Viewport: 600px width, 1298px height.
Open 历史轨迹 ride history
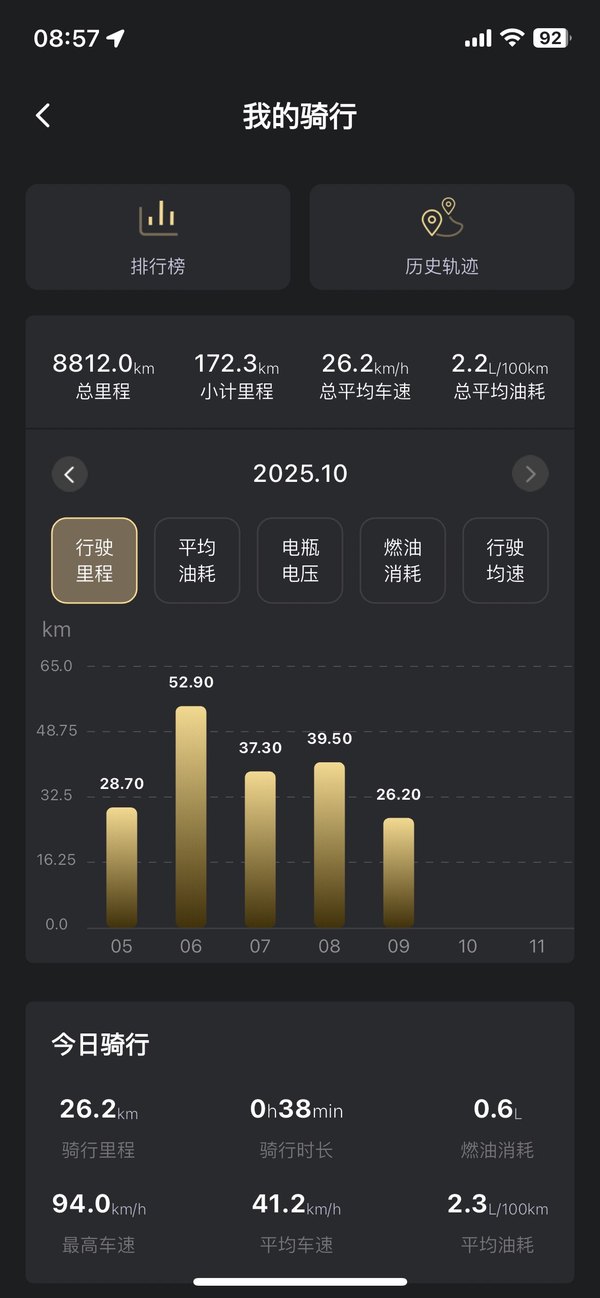pyautogui.click(x=442, y=237)
